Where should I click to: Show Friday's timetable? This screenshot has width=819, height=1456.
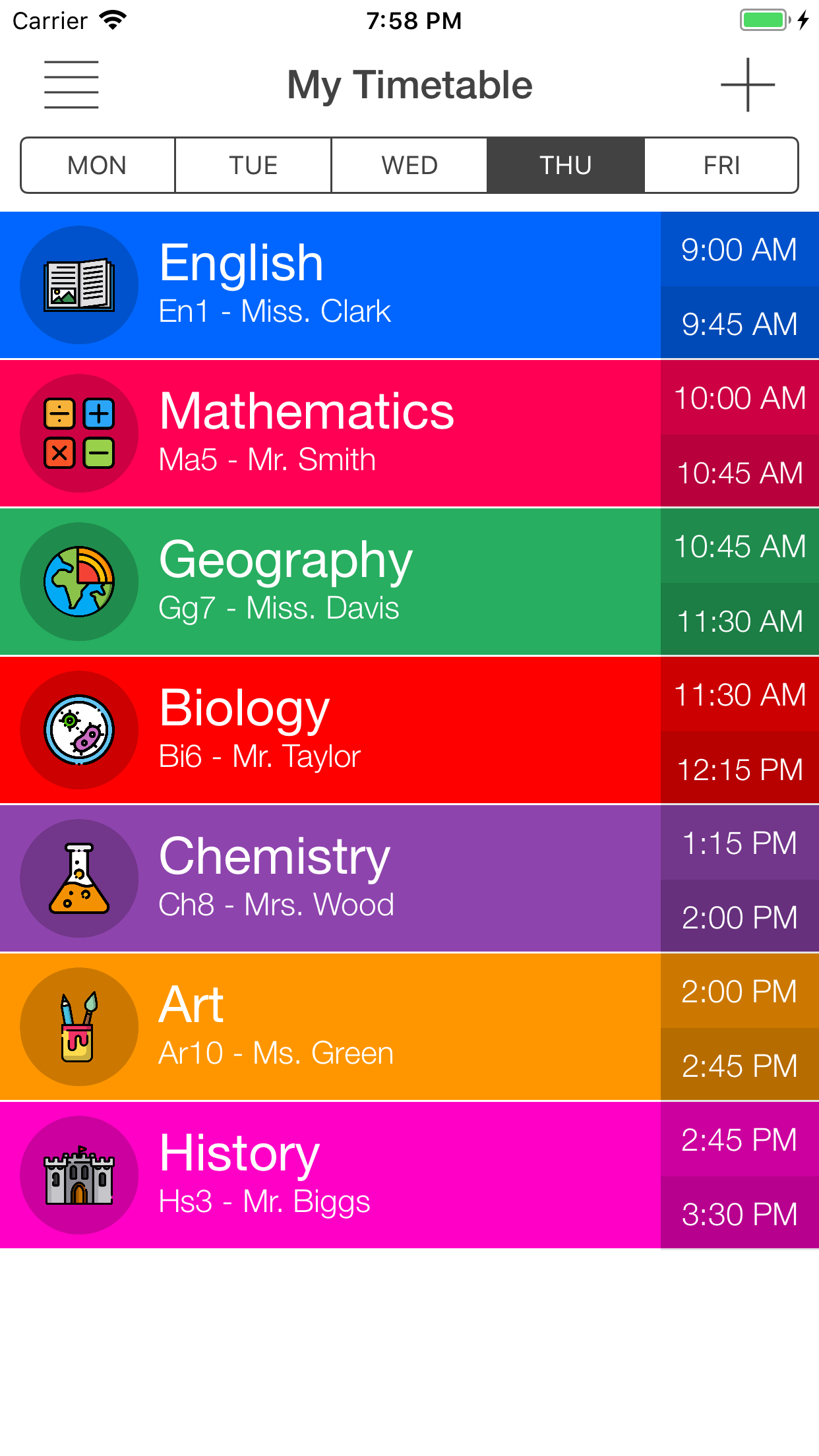tap(721, 166)
